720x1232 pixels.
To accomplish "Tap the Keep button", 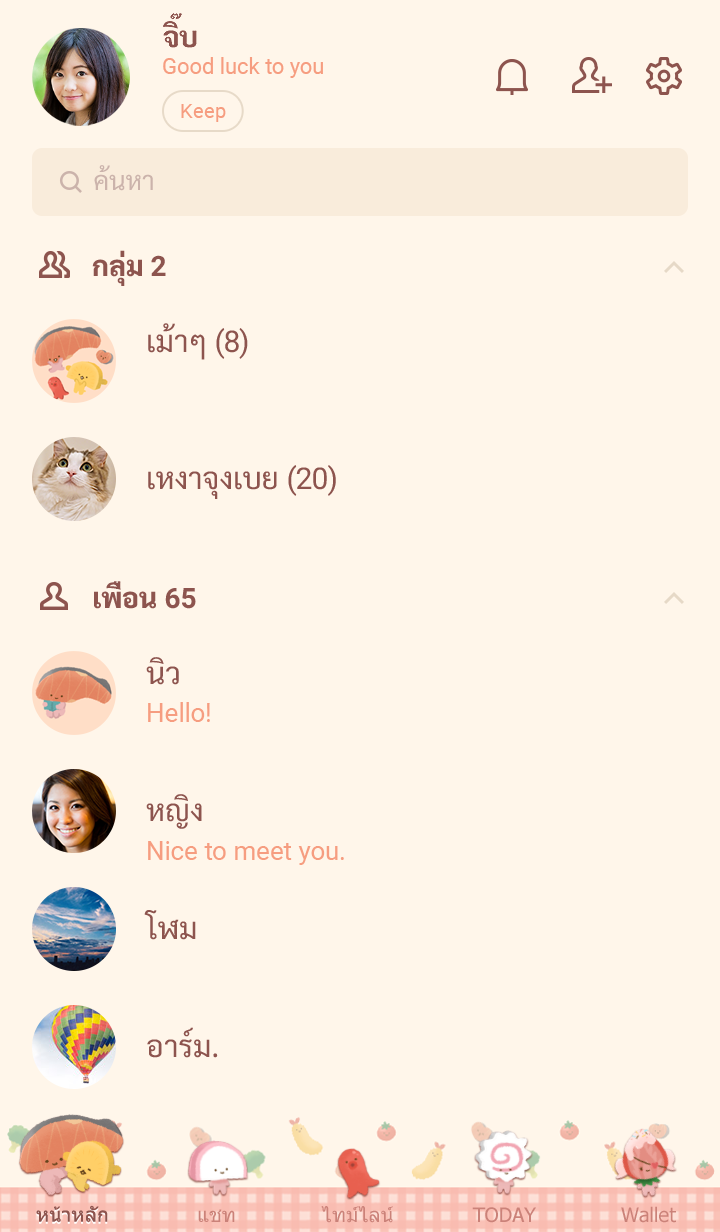I will click(x=203, y=111).
